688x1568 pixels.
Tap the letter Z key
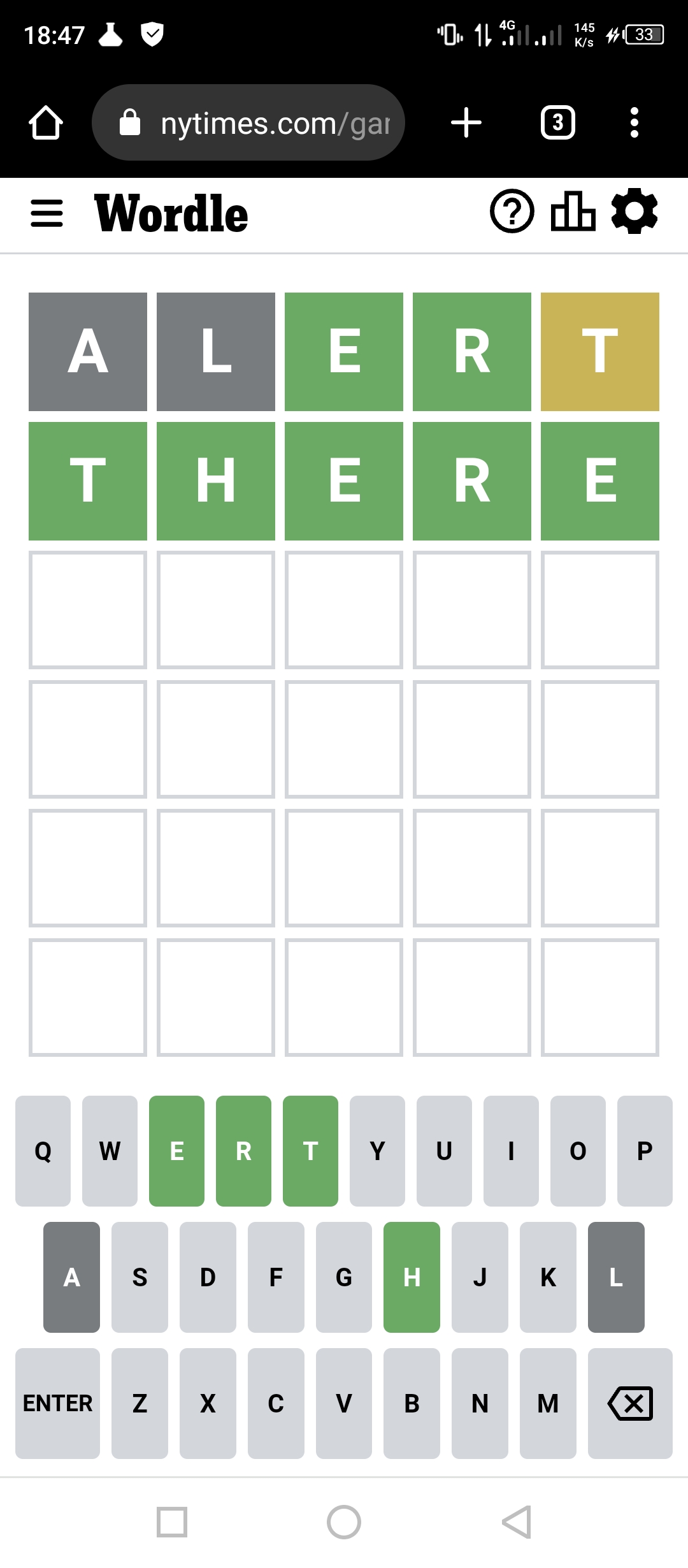click(140, 1403)
